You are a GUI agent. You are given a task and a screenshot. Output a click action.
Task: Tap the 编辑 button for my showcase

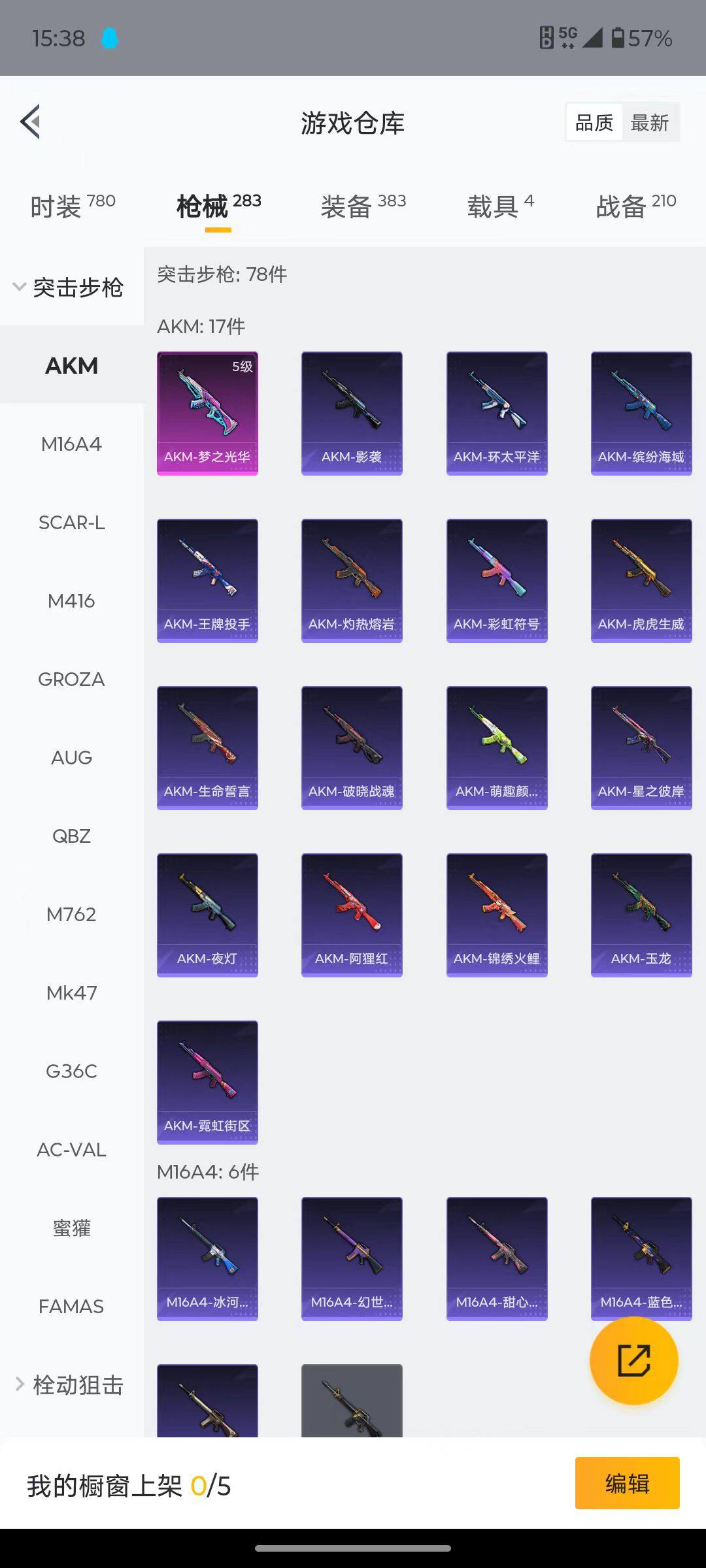click(x=627, y=1483)
